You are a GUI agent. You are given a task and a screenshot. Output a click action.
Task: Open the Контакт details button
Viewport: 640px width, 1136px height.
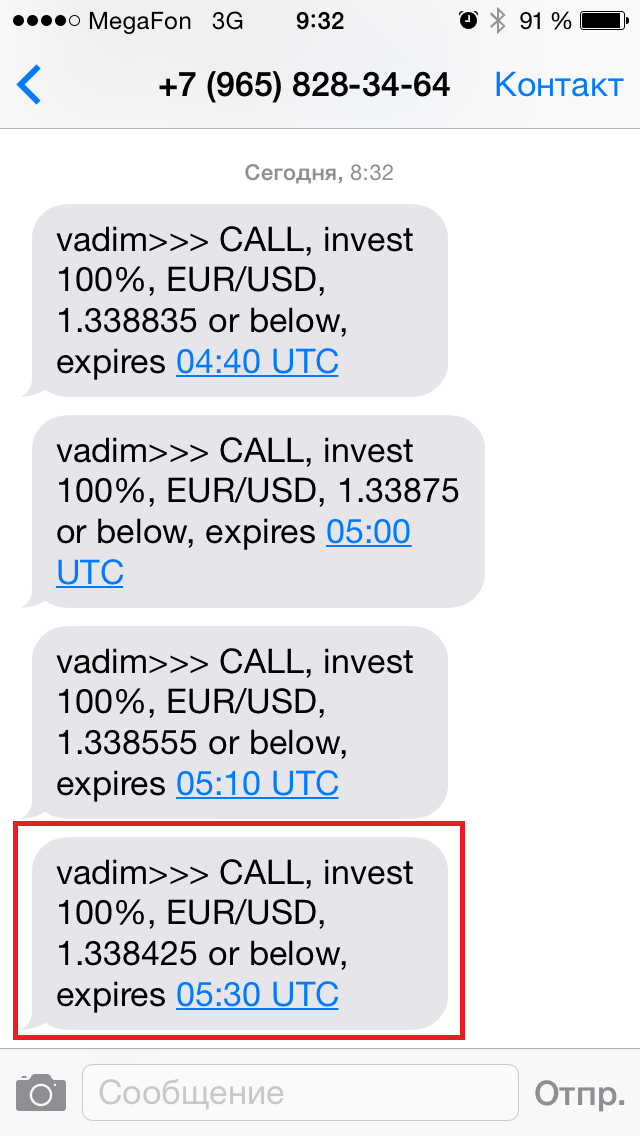558,86
